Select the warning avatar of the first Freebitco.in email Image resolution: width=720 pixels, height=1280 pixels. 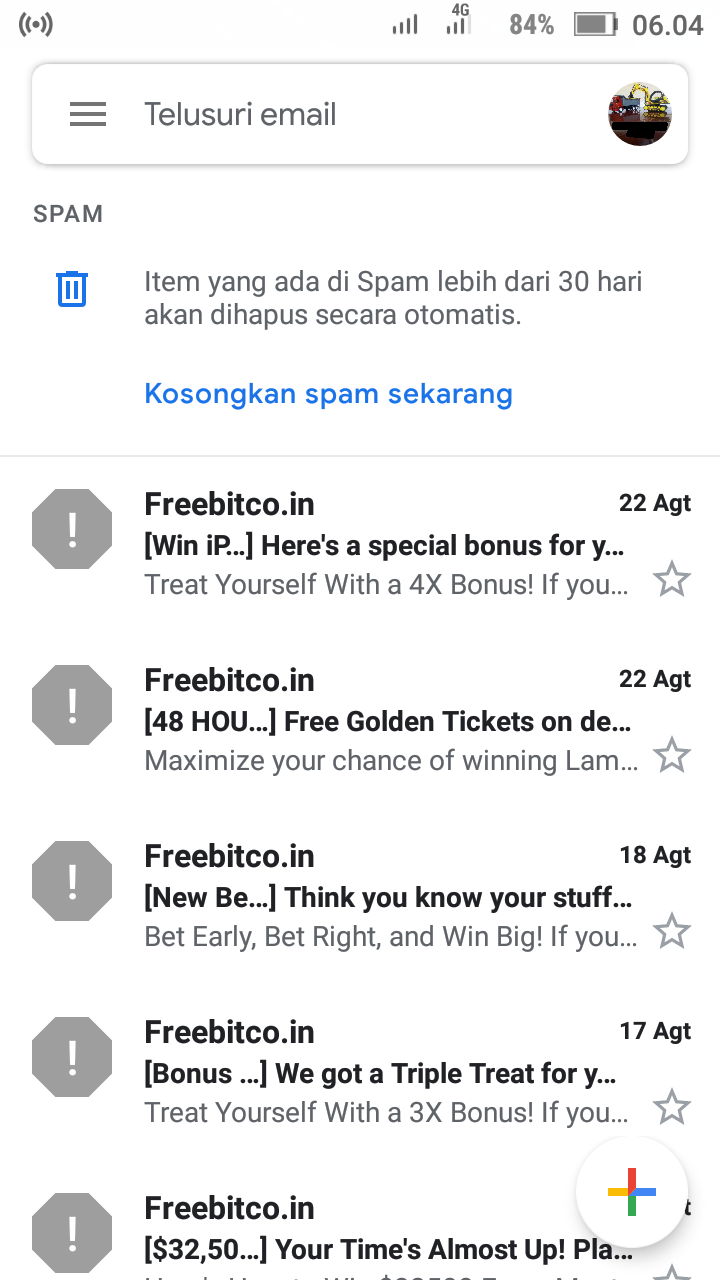click(71, 529)
